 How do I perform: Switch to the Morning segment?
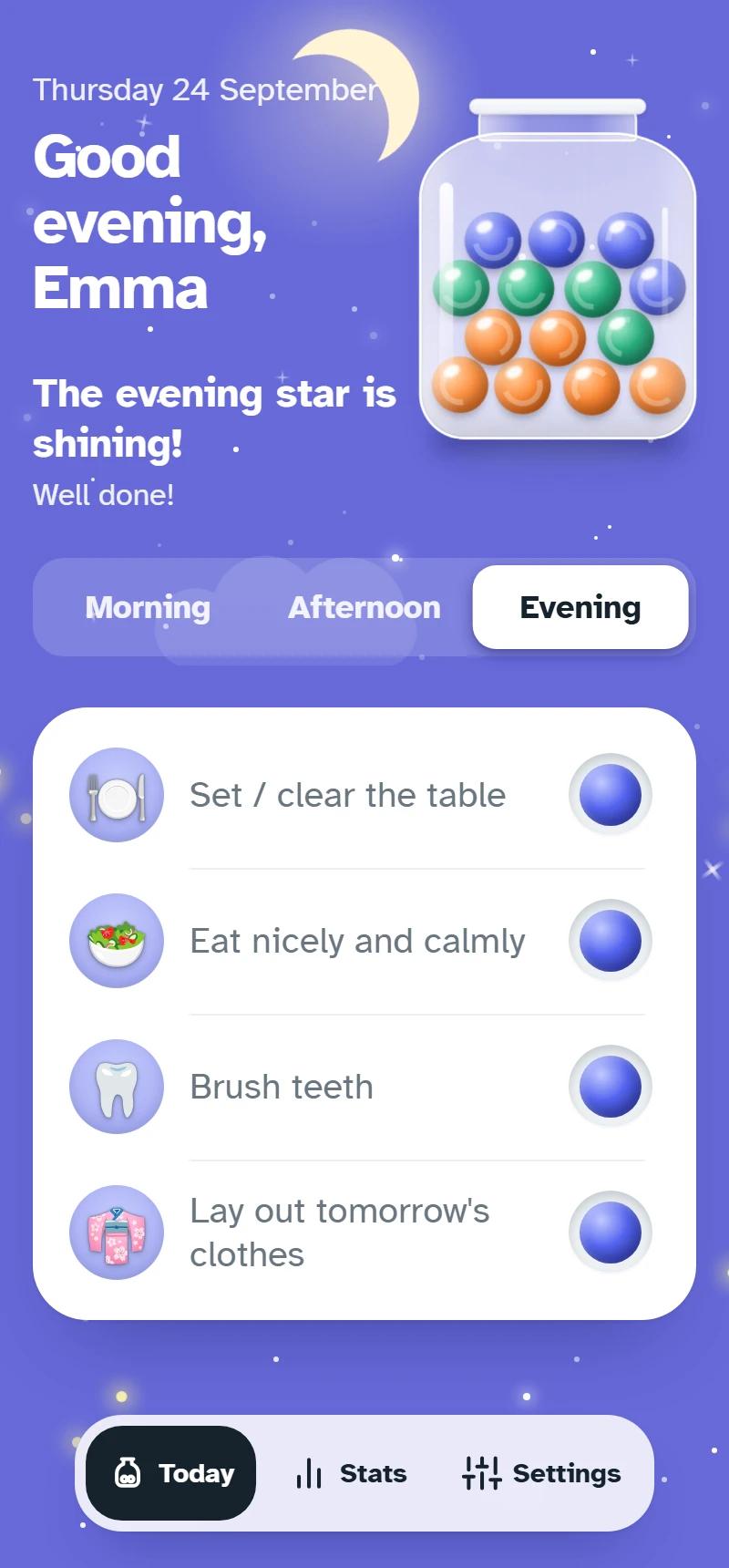[148, 607]
